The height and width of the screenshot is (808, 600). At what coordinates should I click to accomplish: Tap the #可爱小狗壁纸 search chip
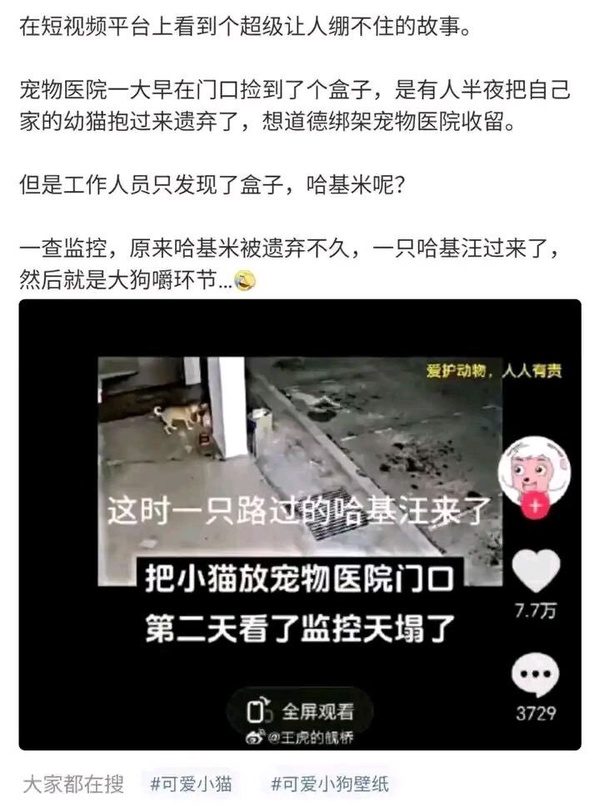pyautogui.click(x=334, y=784)
